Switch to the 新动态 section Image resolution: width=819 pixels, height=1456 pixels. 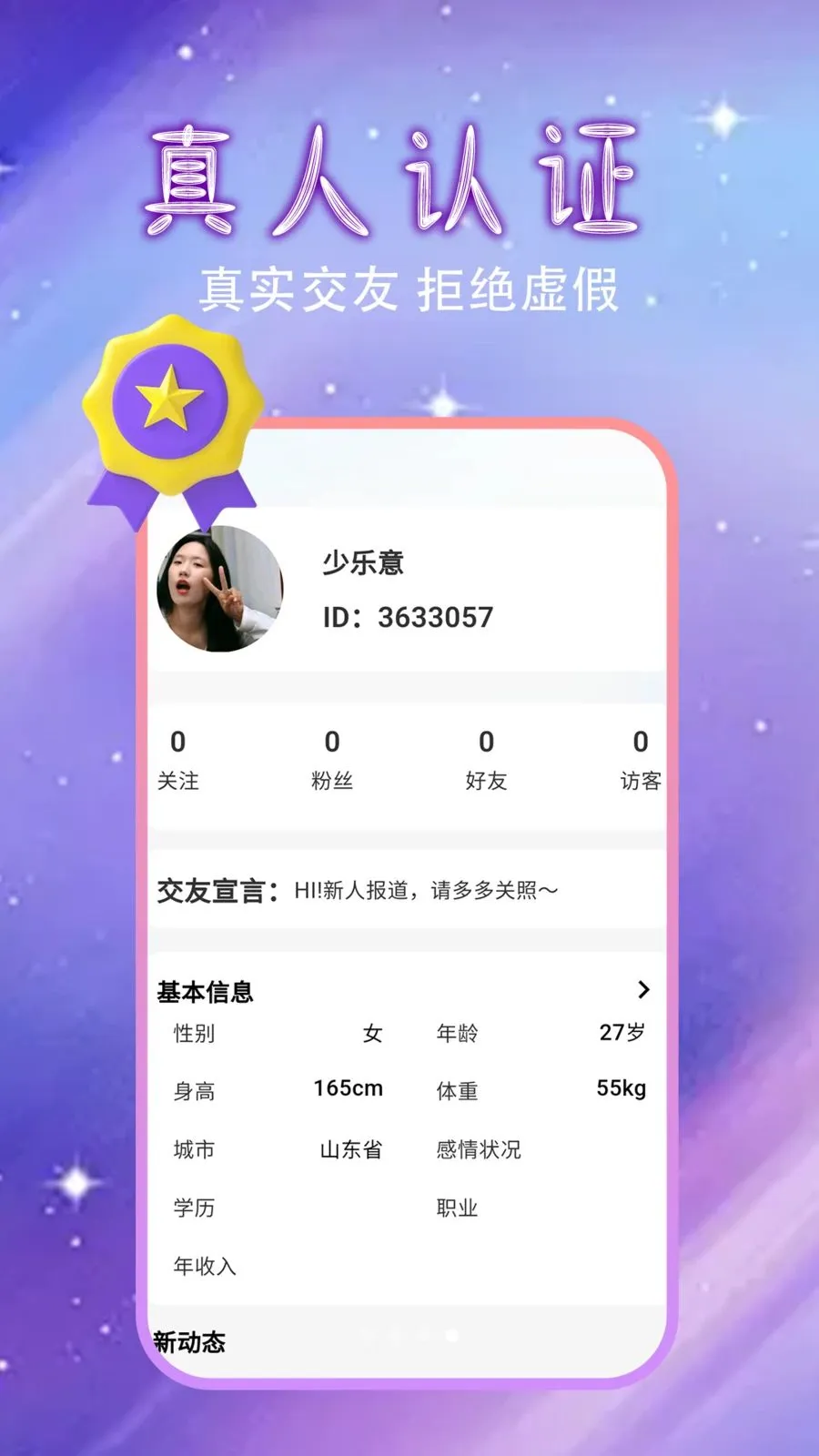click(x=191, y=1342)
